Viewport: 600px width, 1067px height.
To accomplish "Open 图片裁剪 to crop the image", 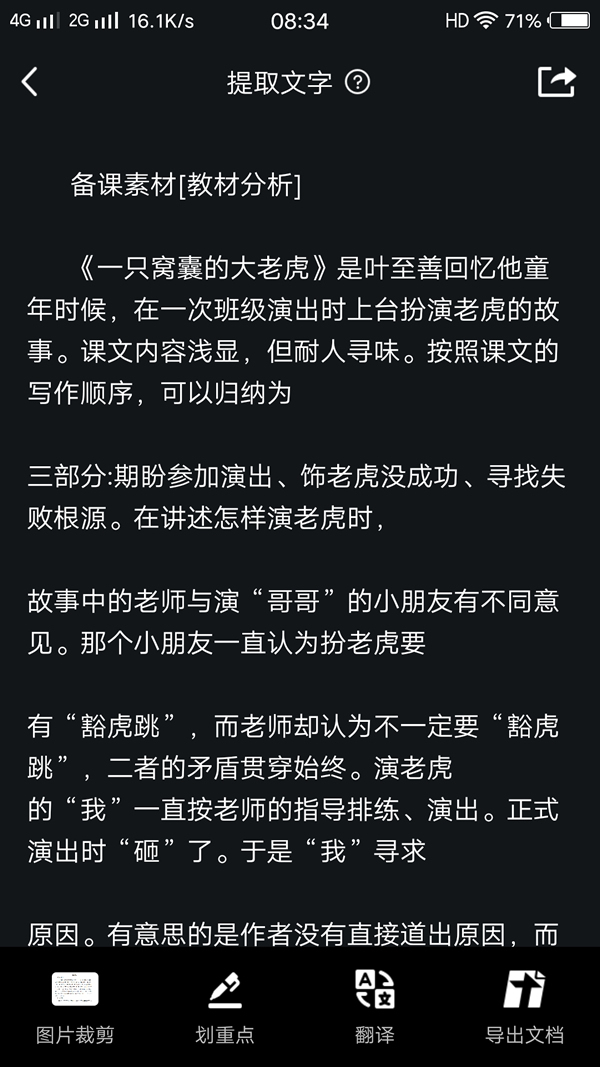I will (75, 1006).
